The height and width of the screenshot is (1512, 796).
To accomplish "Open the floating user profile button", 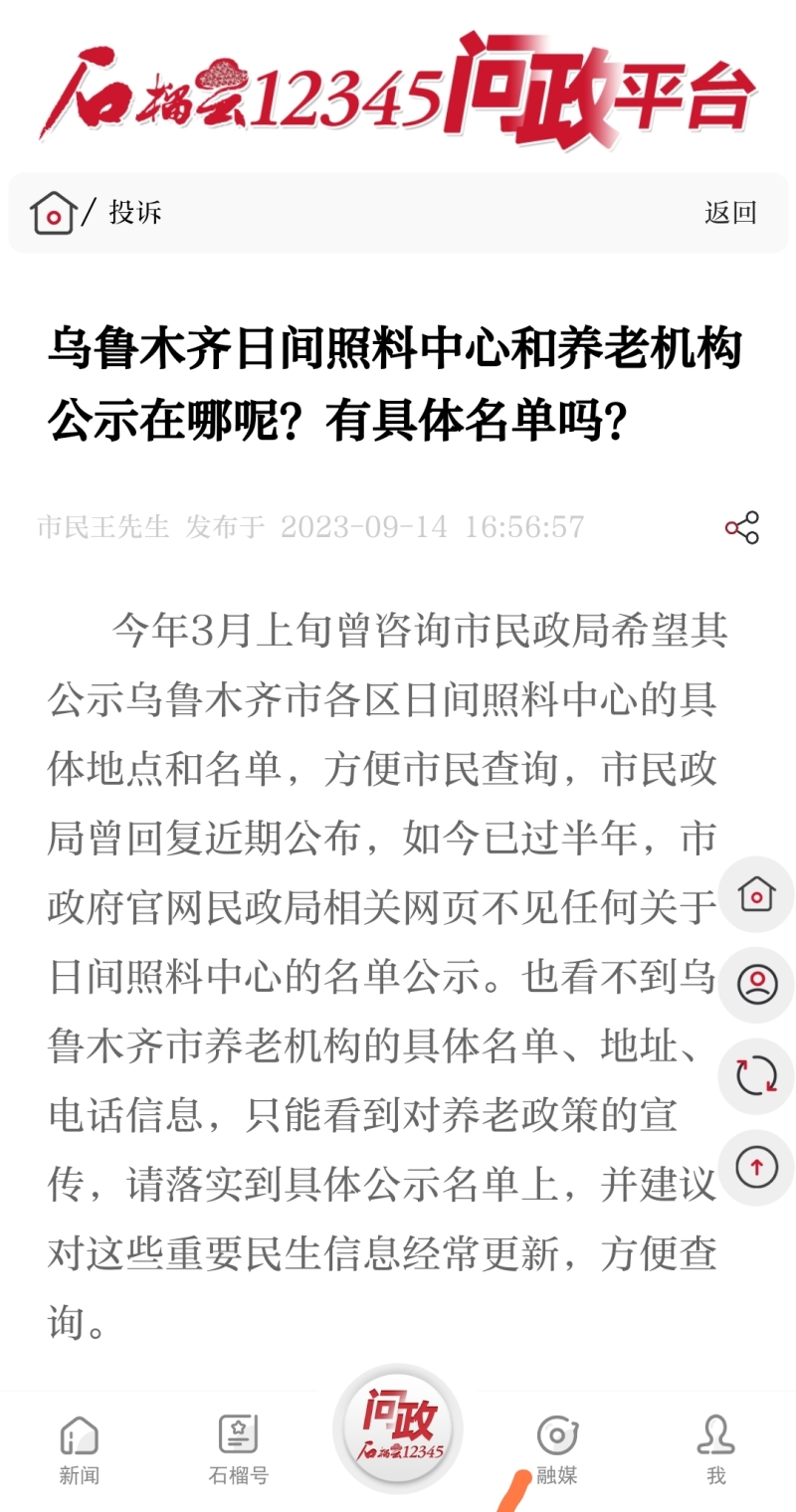I will pos(756,985).
